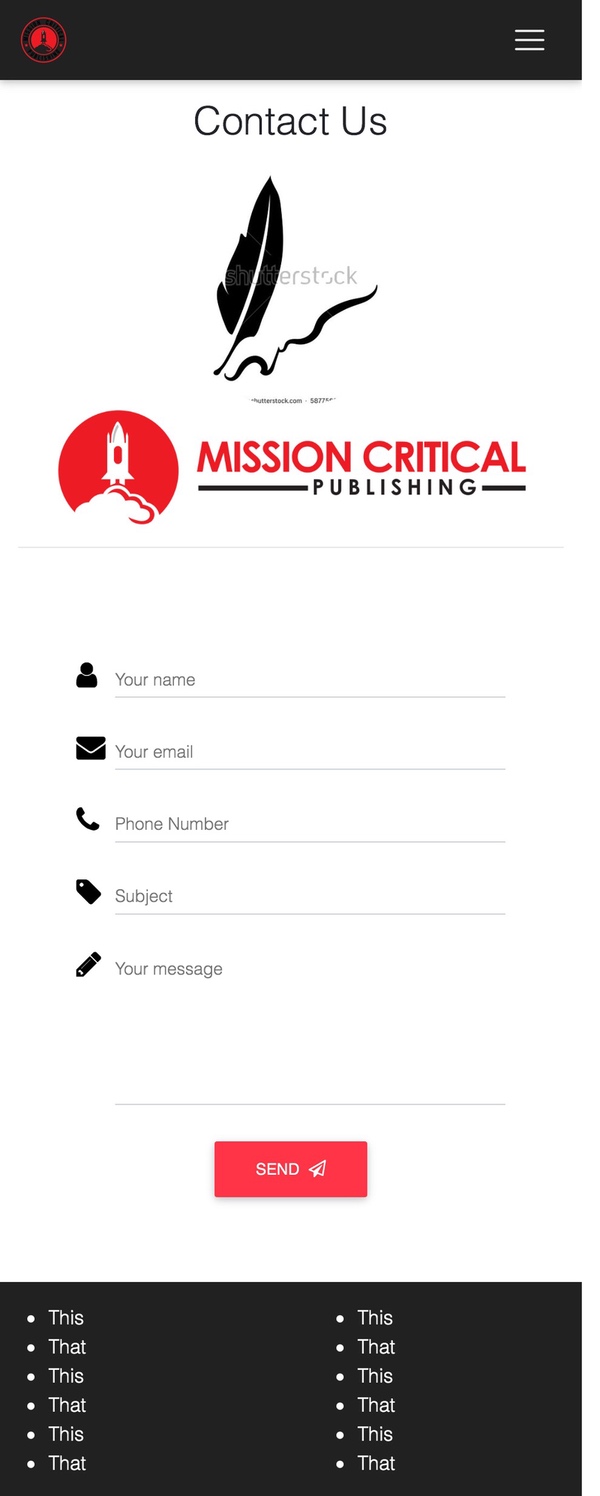Select the Your email field

click(x=309, y=752)
